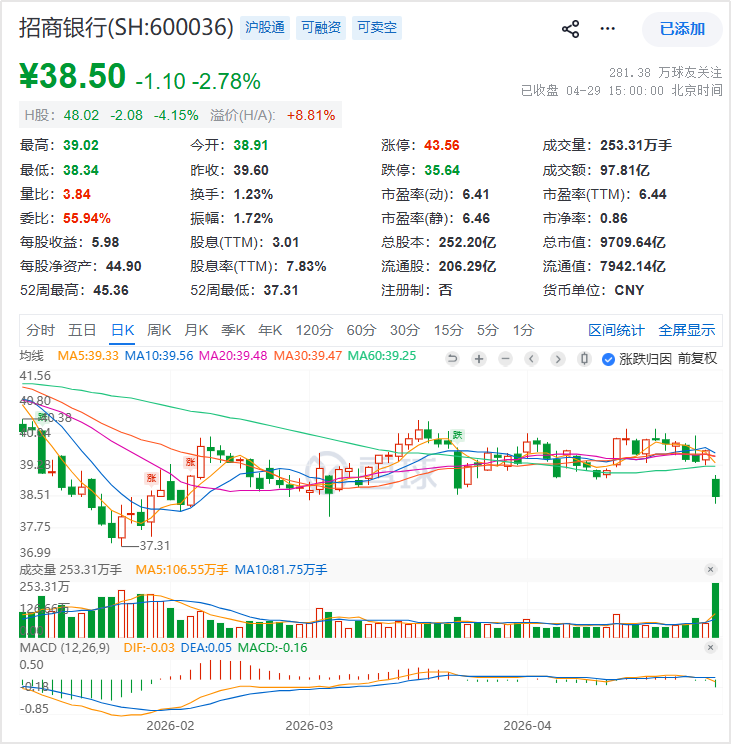
Task: Reset the chart with the undo arrow
Action: click(453, 359)
